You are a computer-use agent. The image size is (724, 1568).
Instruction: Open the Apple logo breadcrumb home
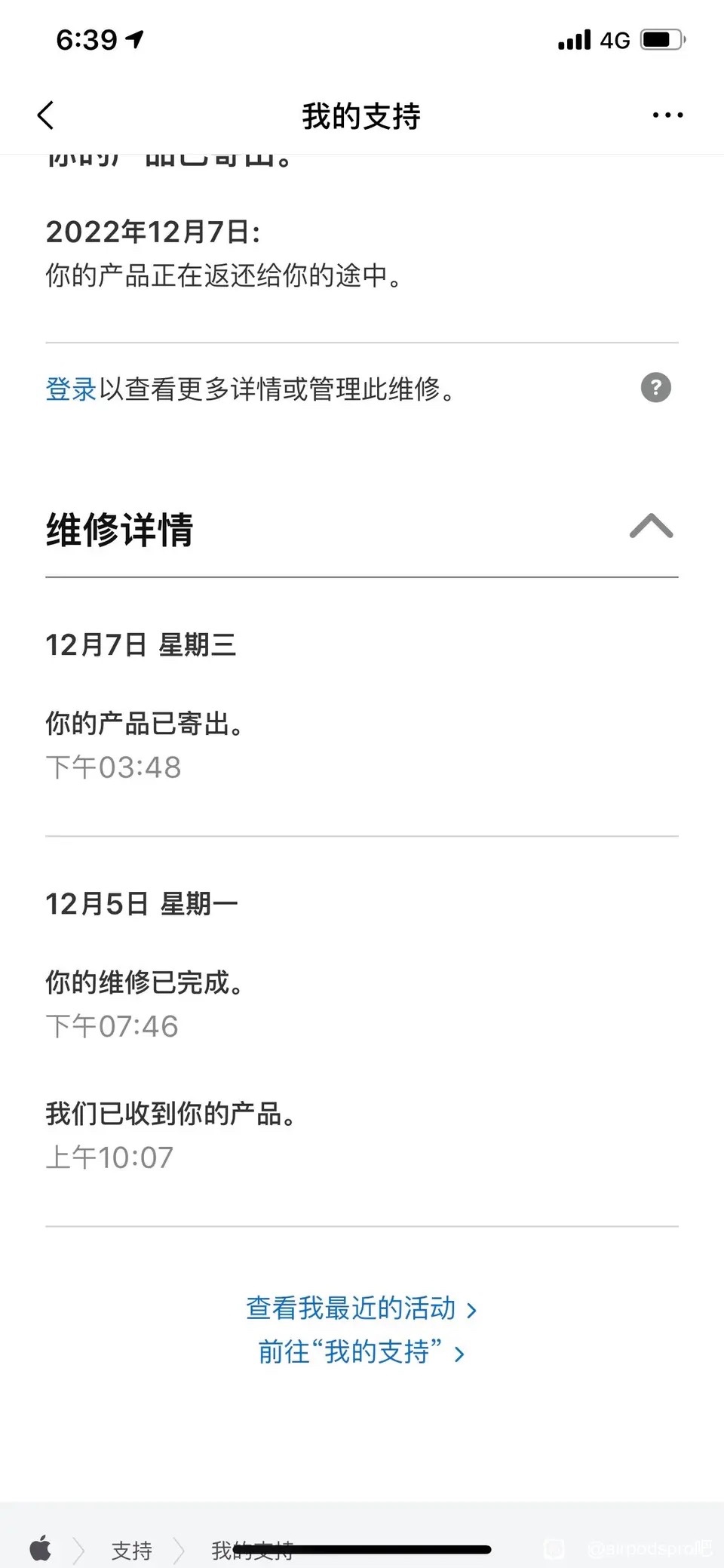point(41,1549)
